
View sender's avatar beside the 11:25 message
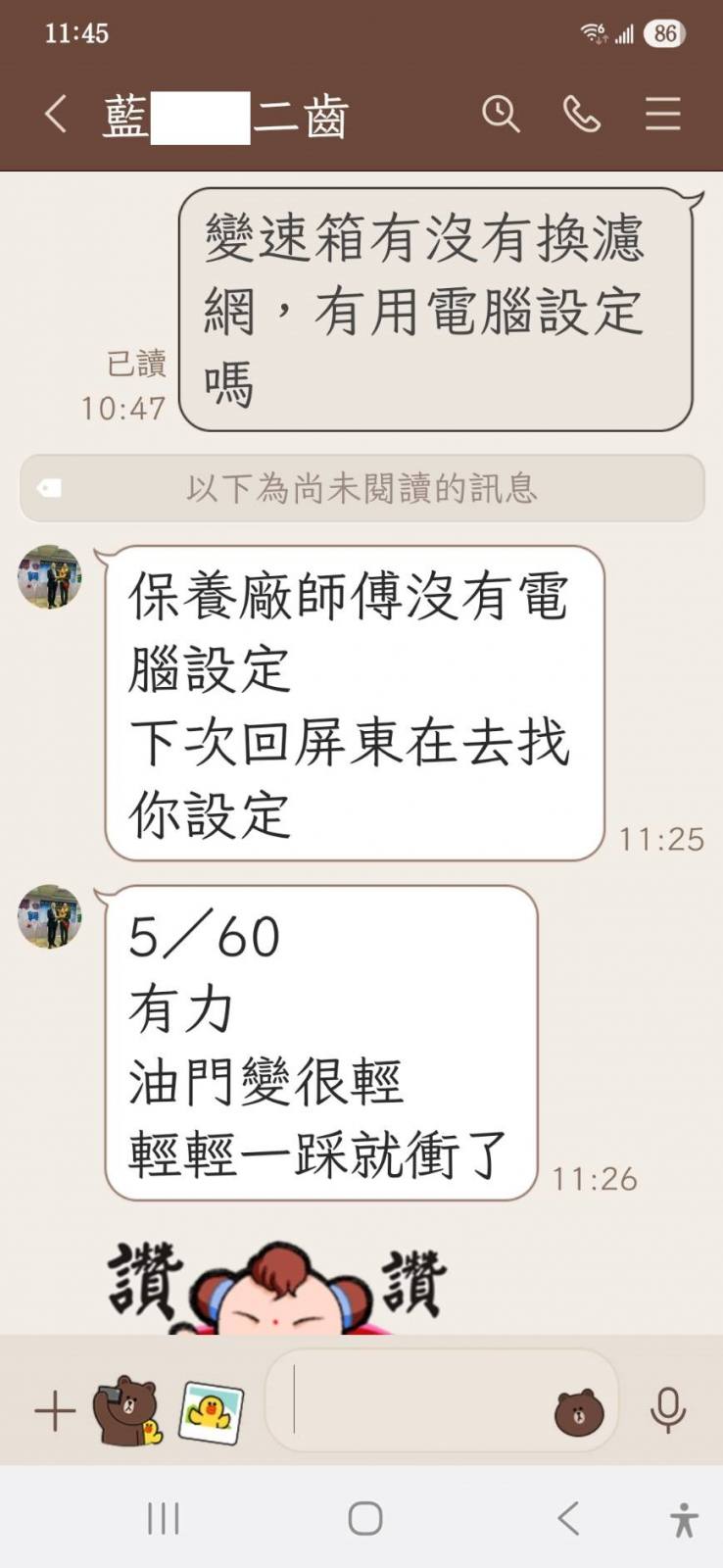point(50,577)
